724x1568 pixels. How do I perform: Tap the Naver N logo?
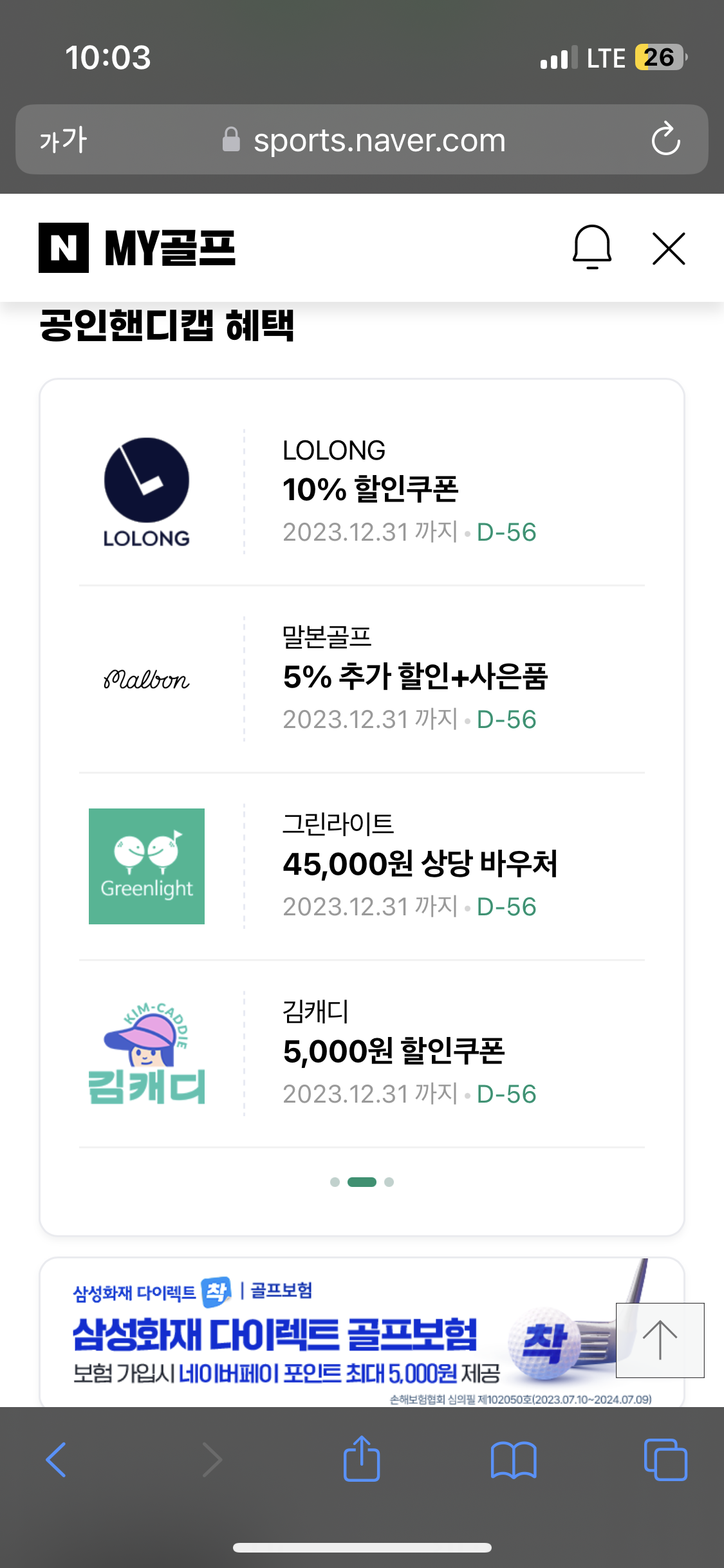pyautogui.click(x=64, y=248)
